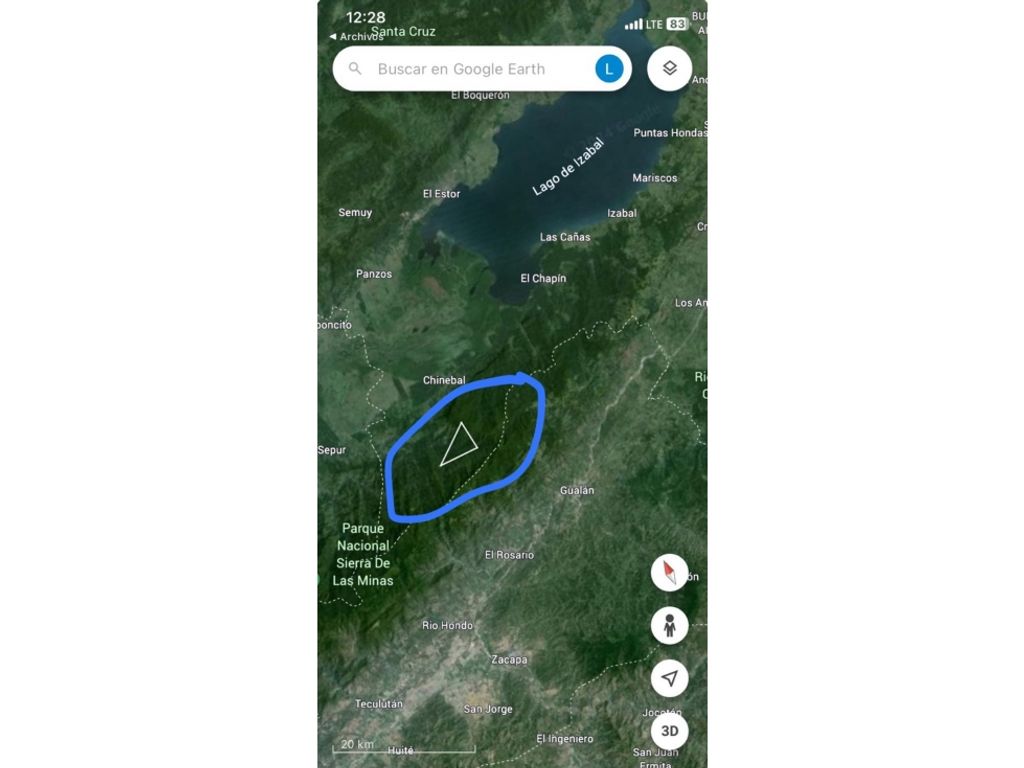Open the map layers button

670,69
